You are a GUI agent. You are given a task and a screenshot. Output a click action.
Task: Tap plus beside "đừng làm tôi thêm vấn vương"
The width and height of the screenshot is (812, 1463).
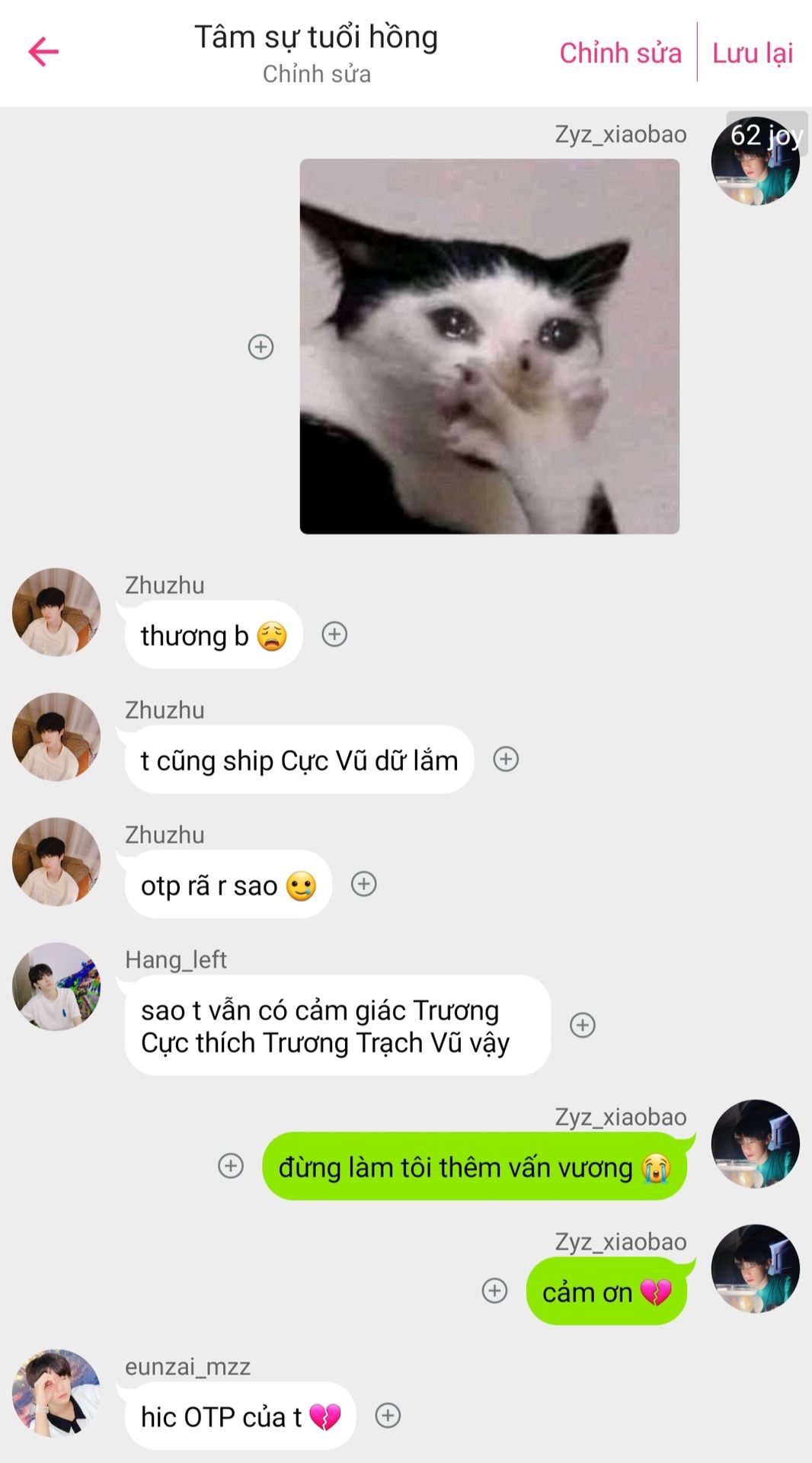point(231,1166)
